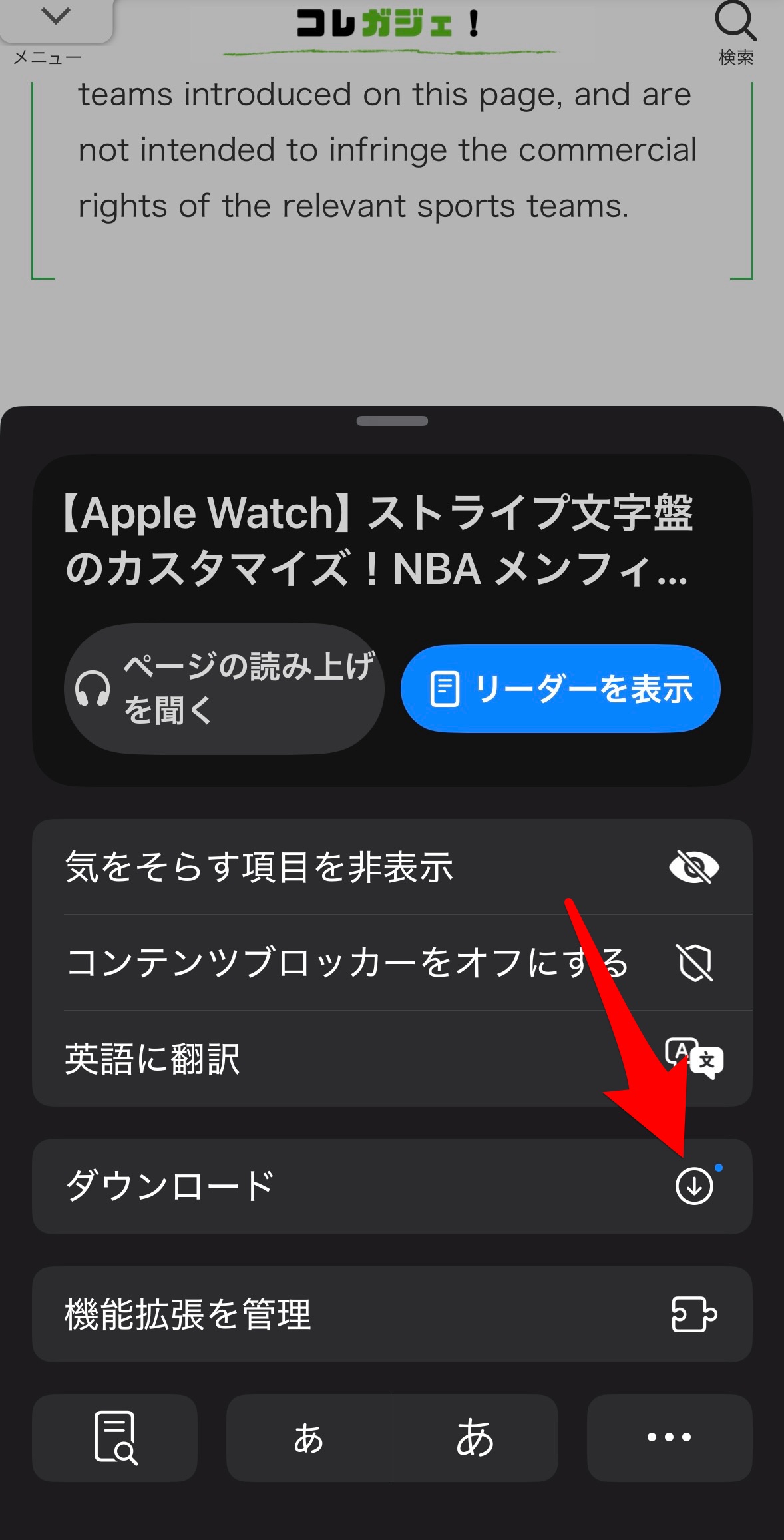Tap the sheet grabber handle
Image resolution: width=784 pixels, height=1540 pixels.
(x=392, y=421)
